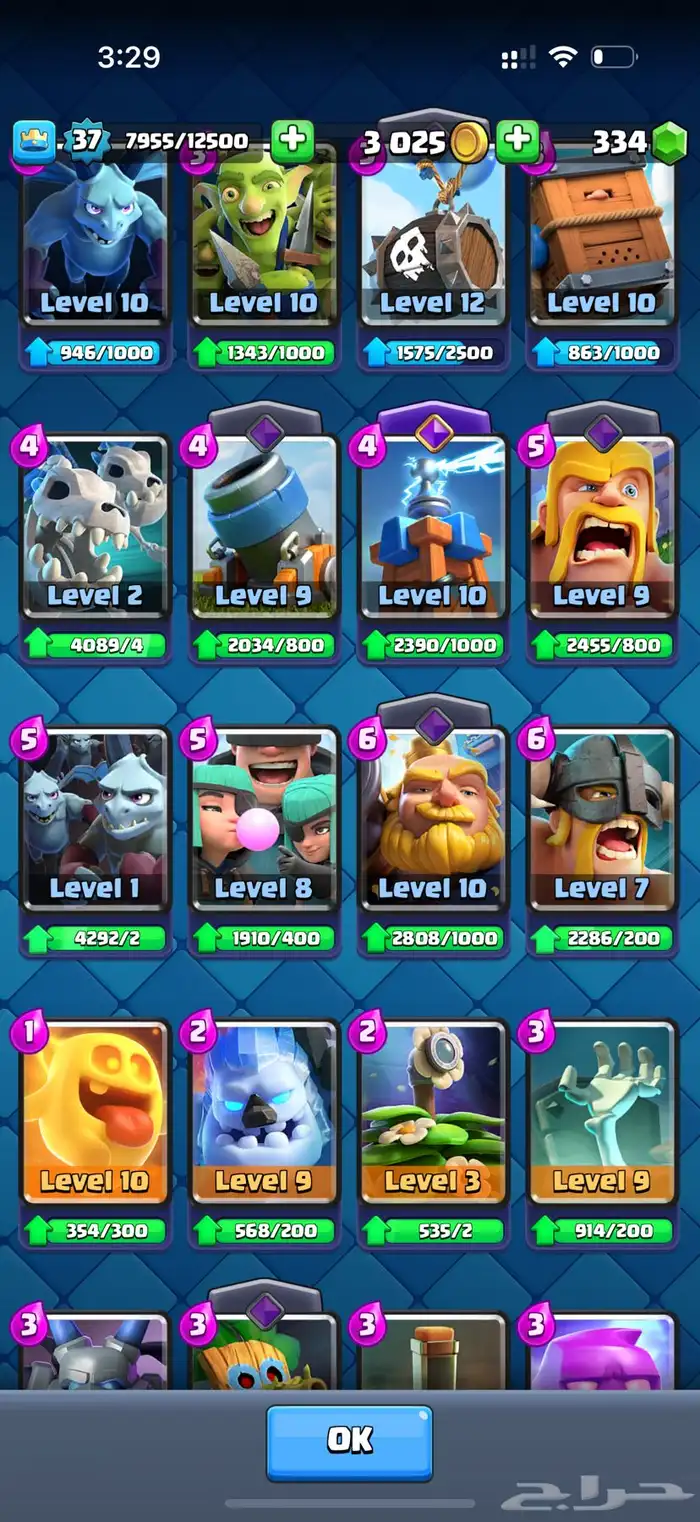Open the green gems counter shop
This screenshot has height=1522, width=700.
[x=635, y=142]
